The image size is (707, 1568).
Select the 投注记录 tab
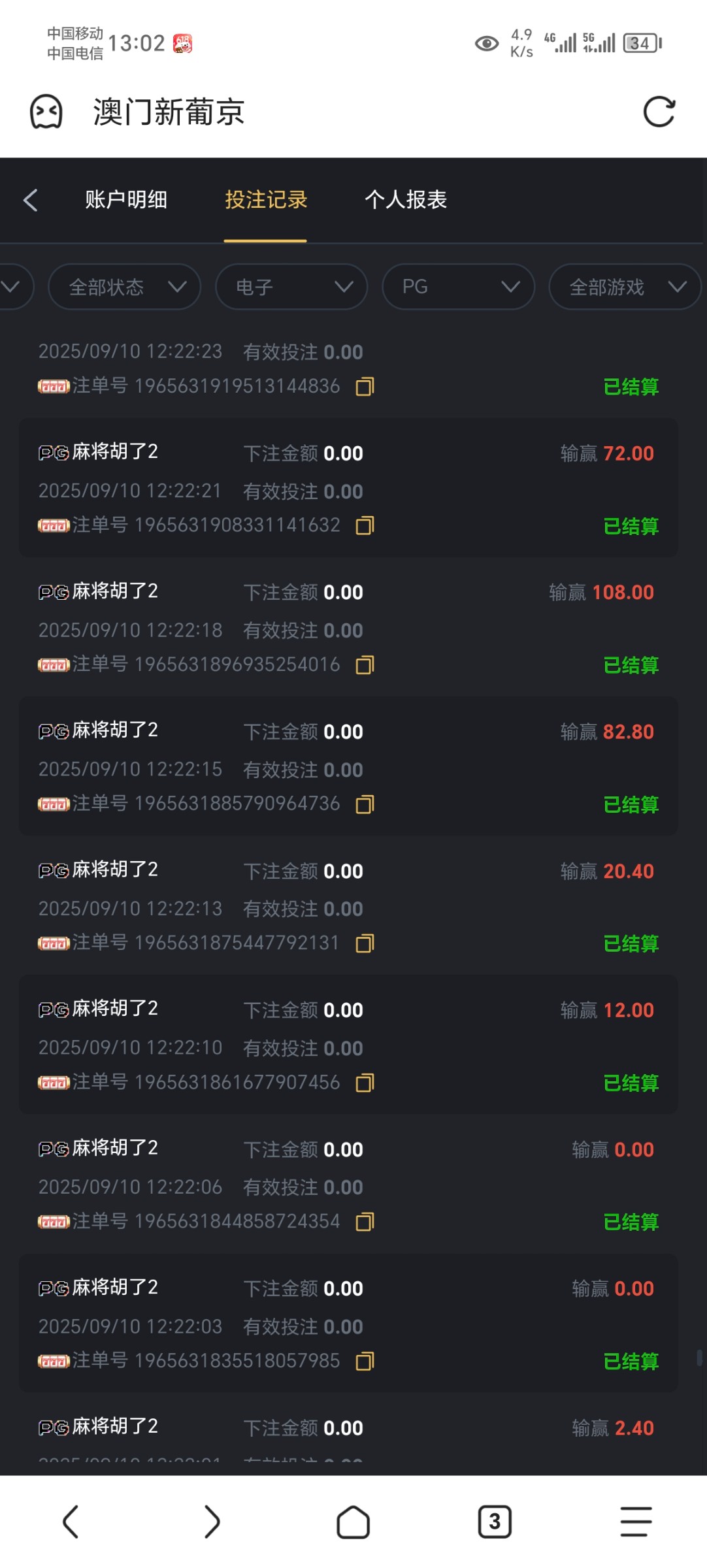coord(266,199)
